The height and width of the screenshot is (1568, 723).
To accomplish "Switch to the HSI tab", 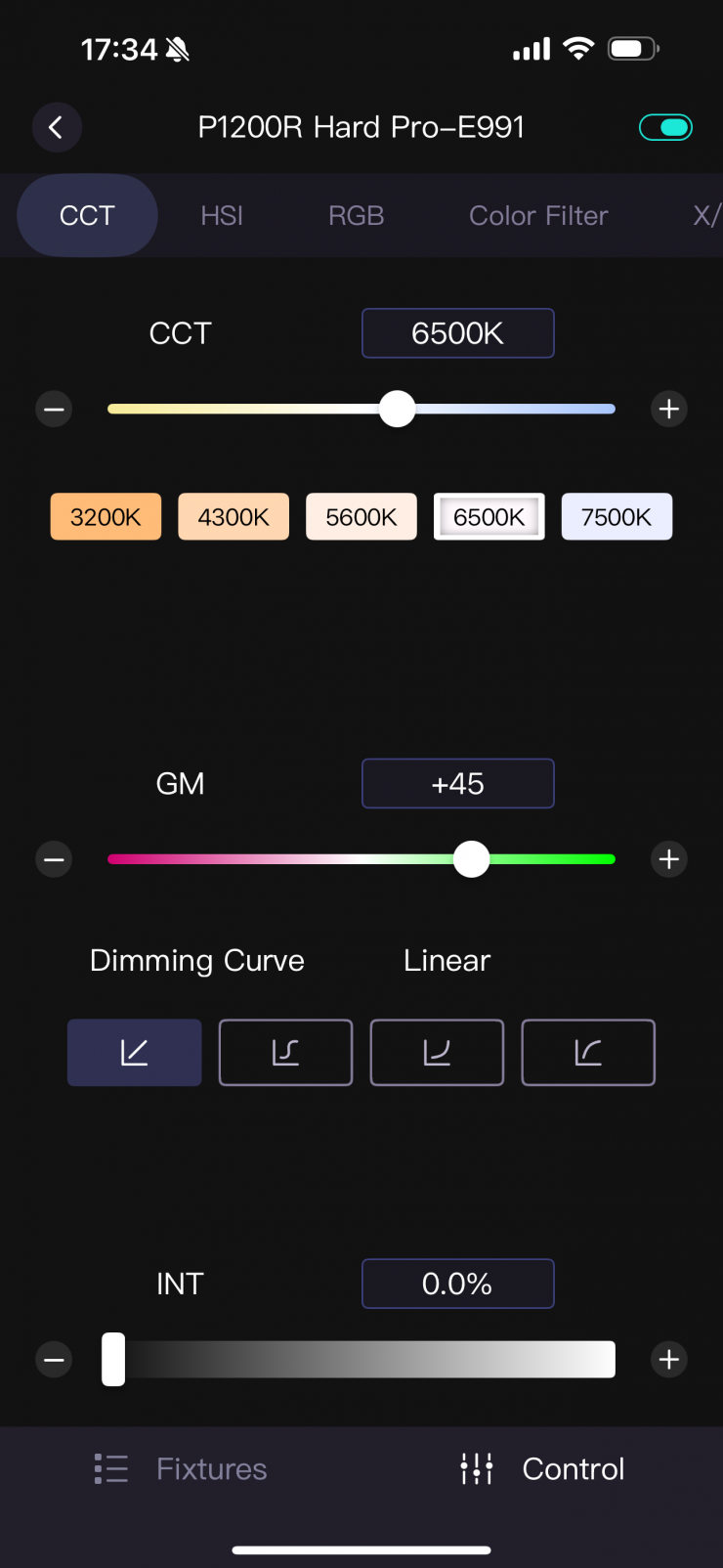I will point(222,216).
